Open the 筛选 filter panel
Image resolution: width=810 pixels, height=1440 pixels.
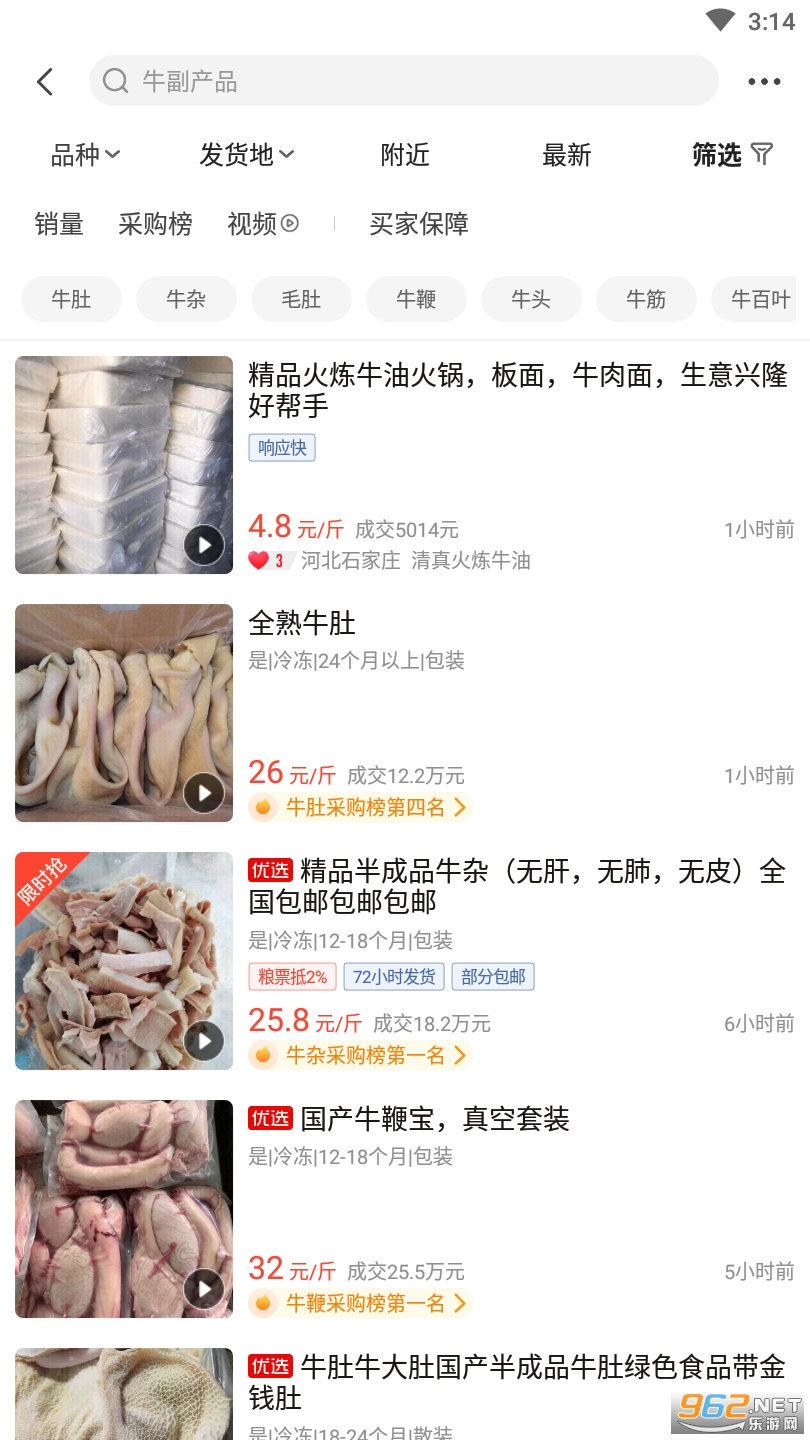[732, 155]
